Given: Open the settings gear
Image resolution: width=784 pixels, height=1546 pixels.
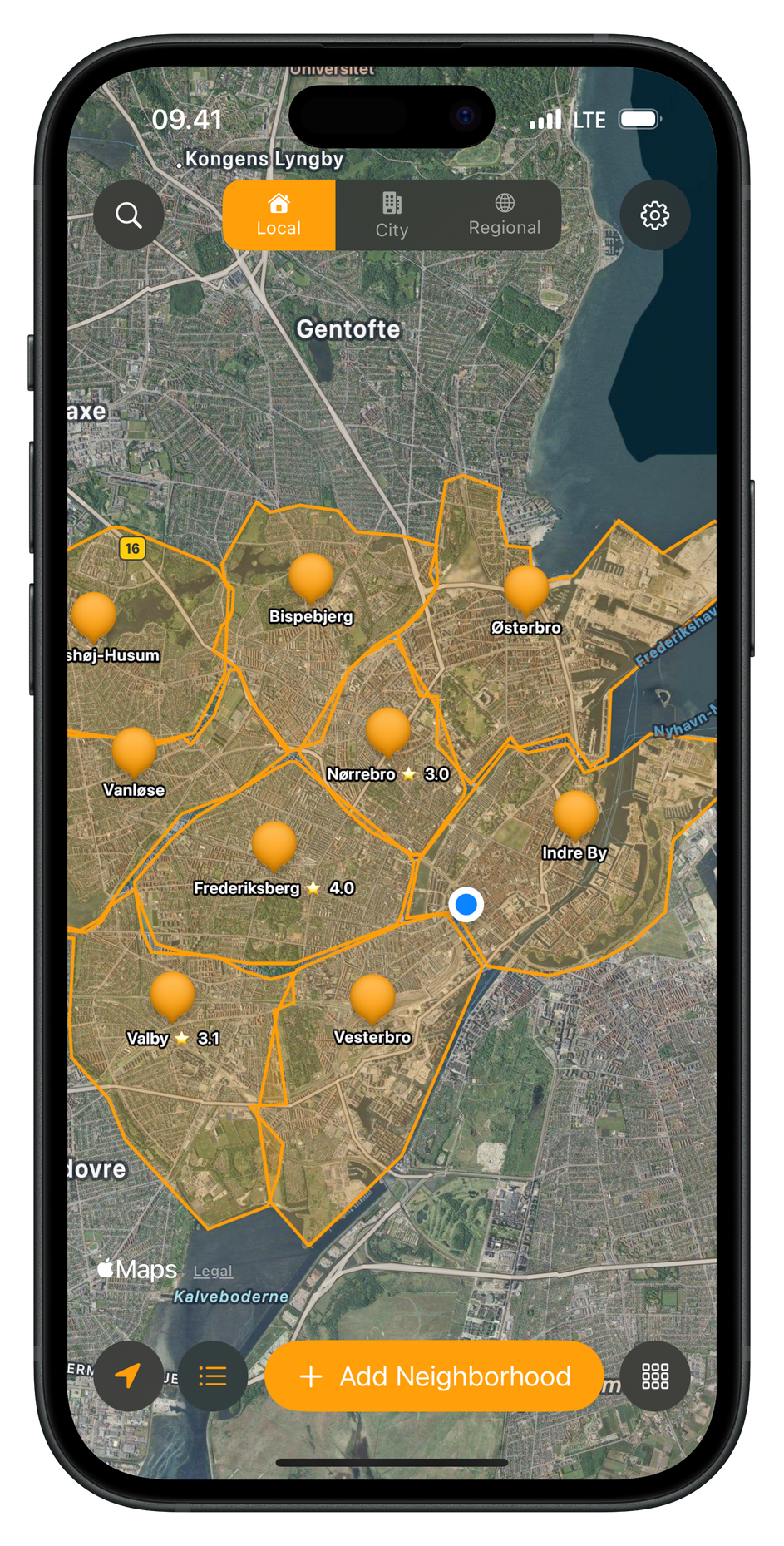Looking at the screenshot, I should pyautogui.click(x=654, y=215).
